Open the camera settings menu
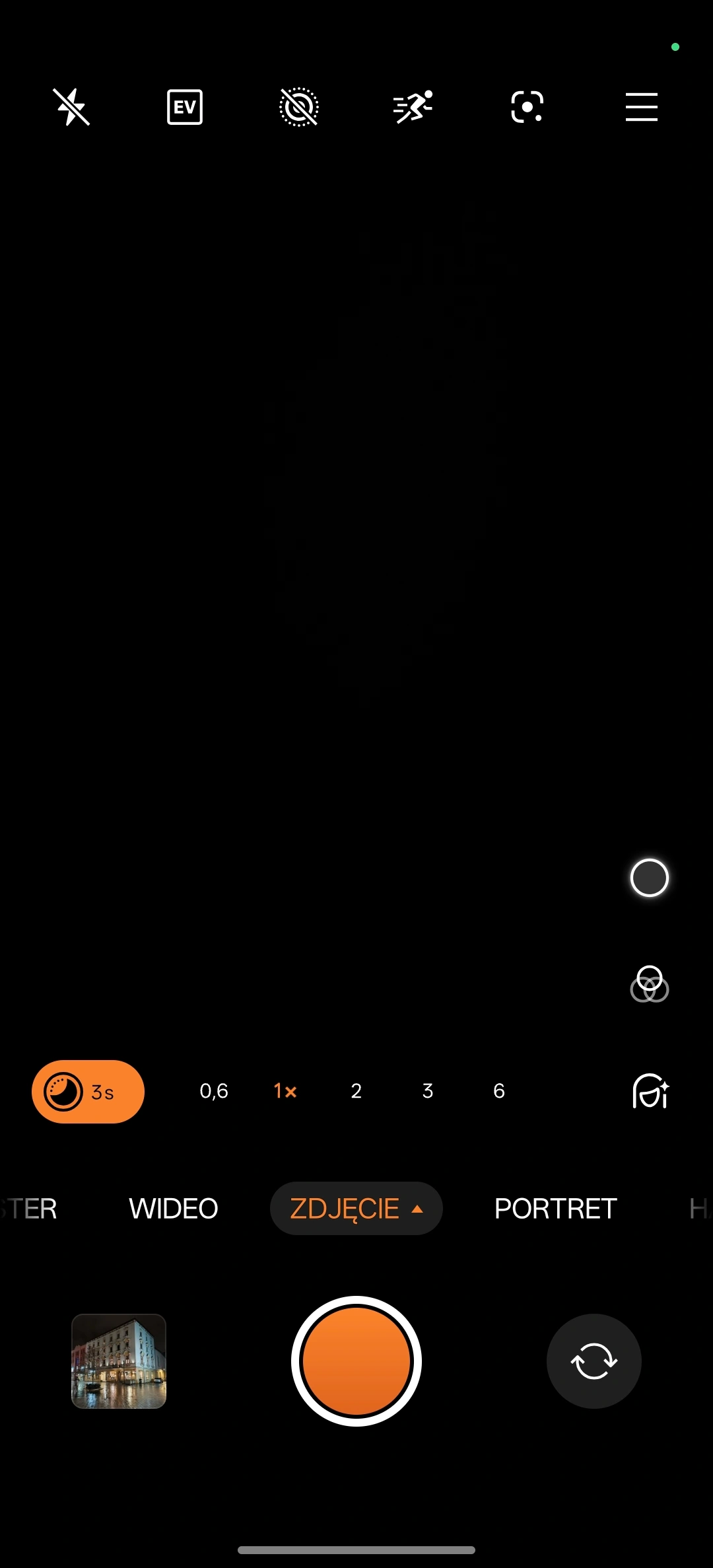Screen dimensions: 713x1568 (x=641, y=107)
